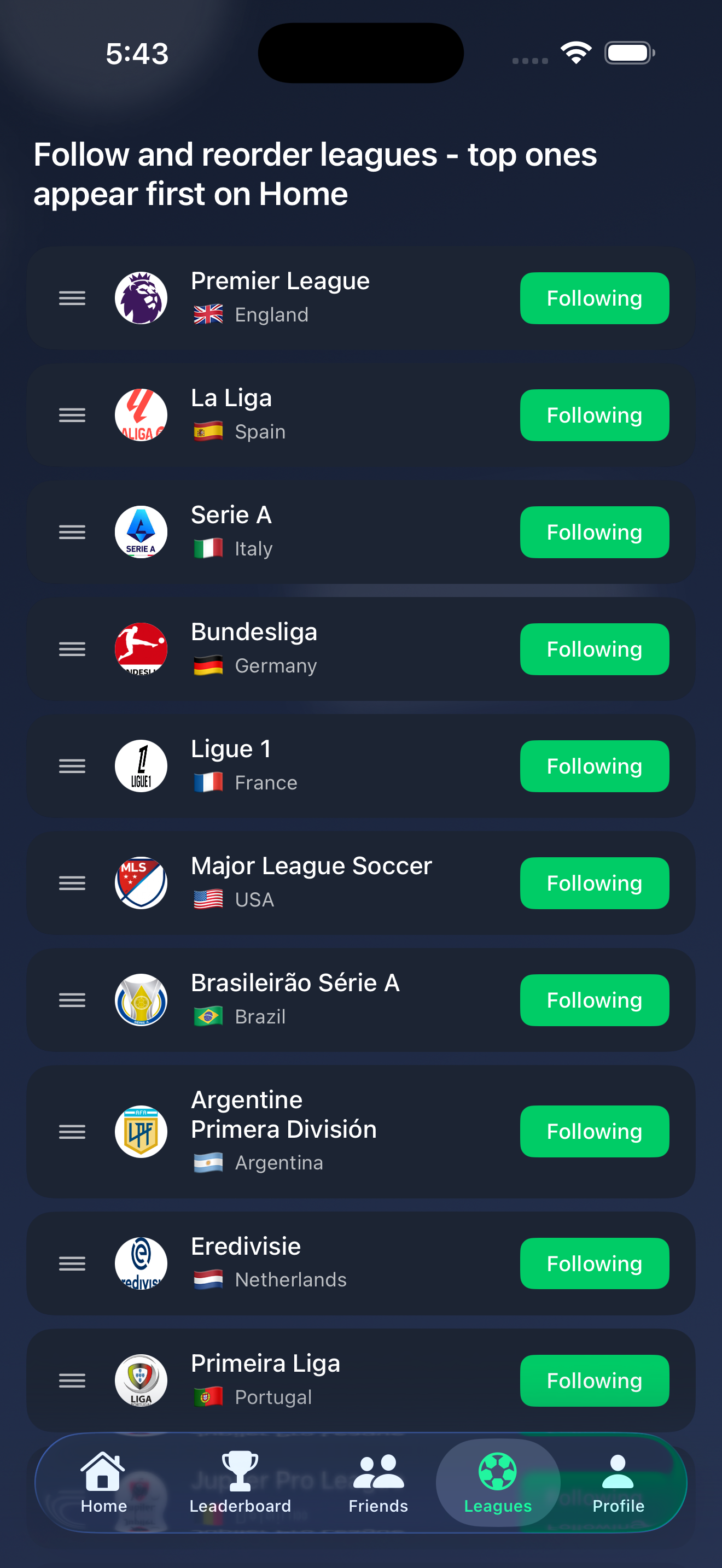Tap the Major League Soccer crest
This screenshot has width=722, height=1568.
[140, 883]
